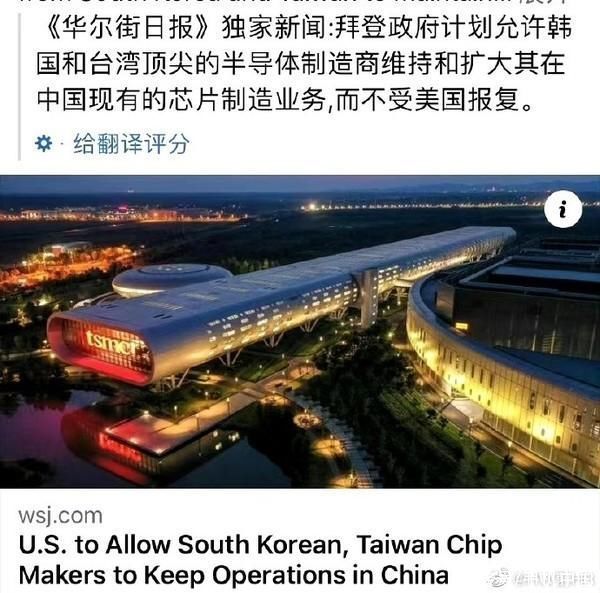
Task: Open the image info icon
Action: point(564,209)
